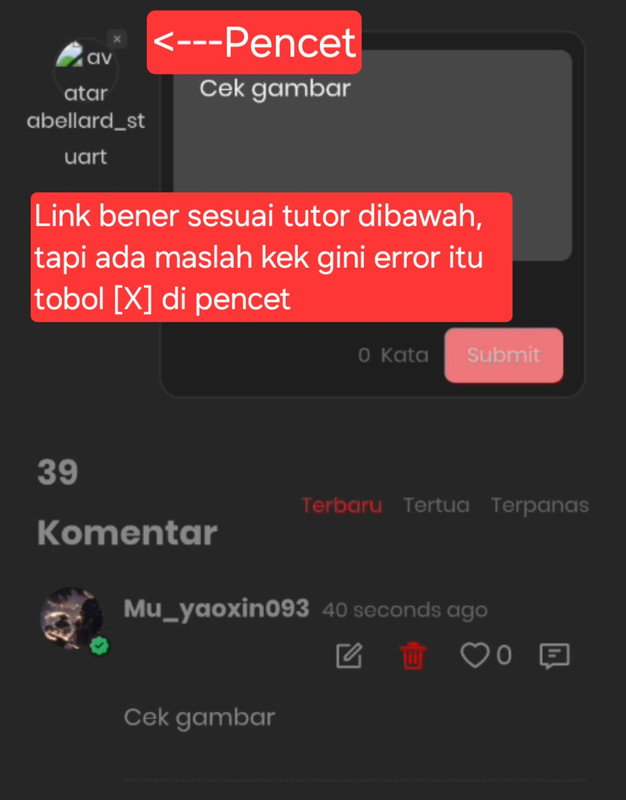Screen dimensions: 626x800
Task: Switch to the Tertua sorting
Action: click(436, 505)
